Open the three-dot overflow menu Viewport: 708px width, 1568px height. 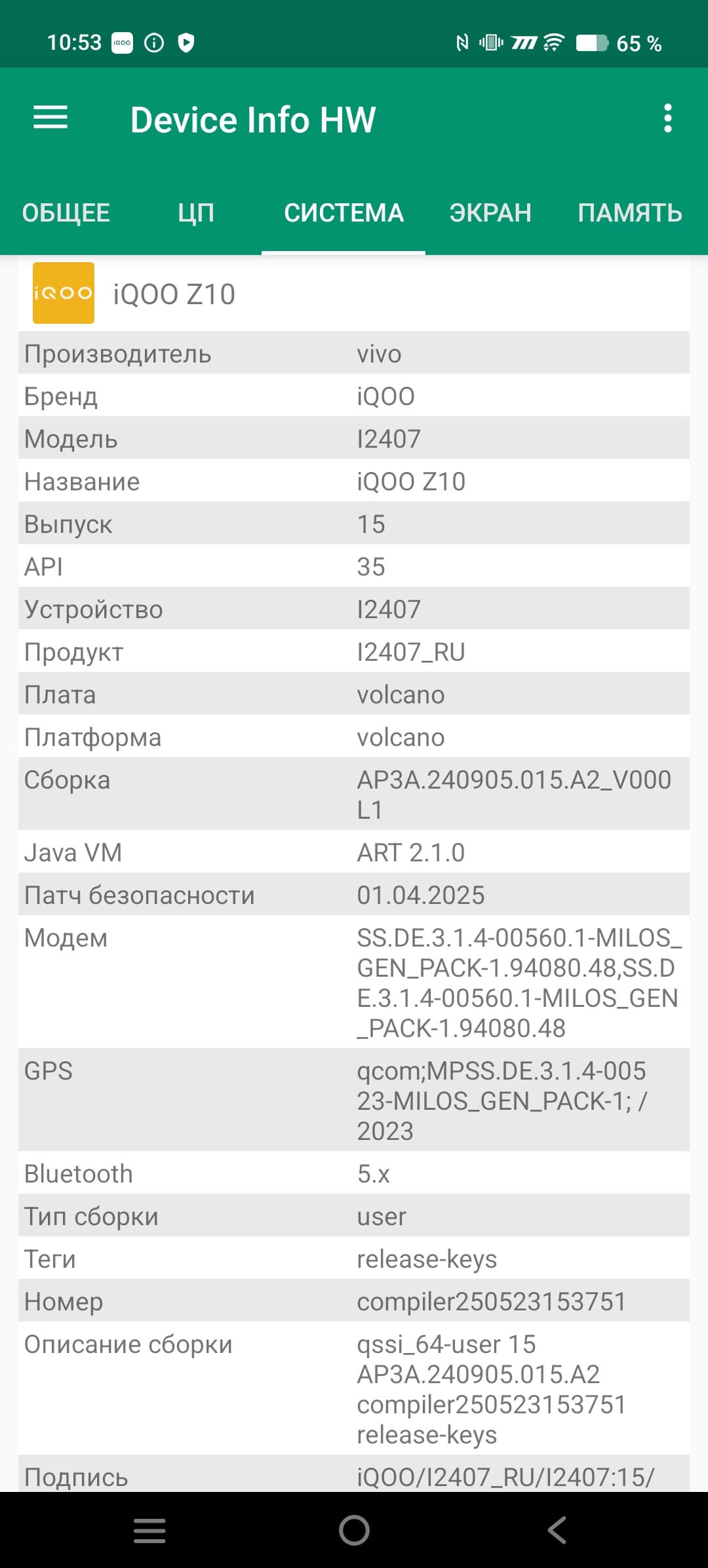(x=667, y=119)
